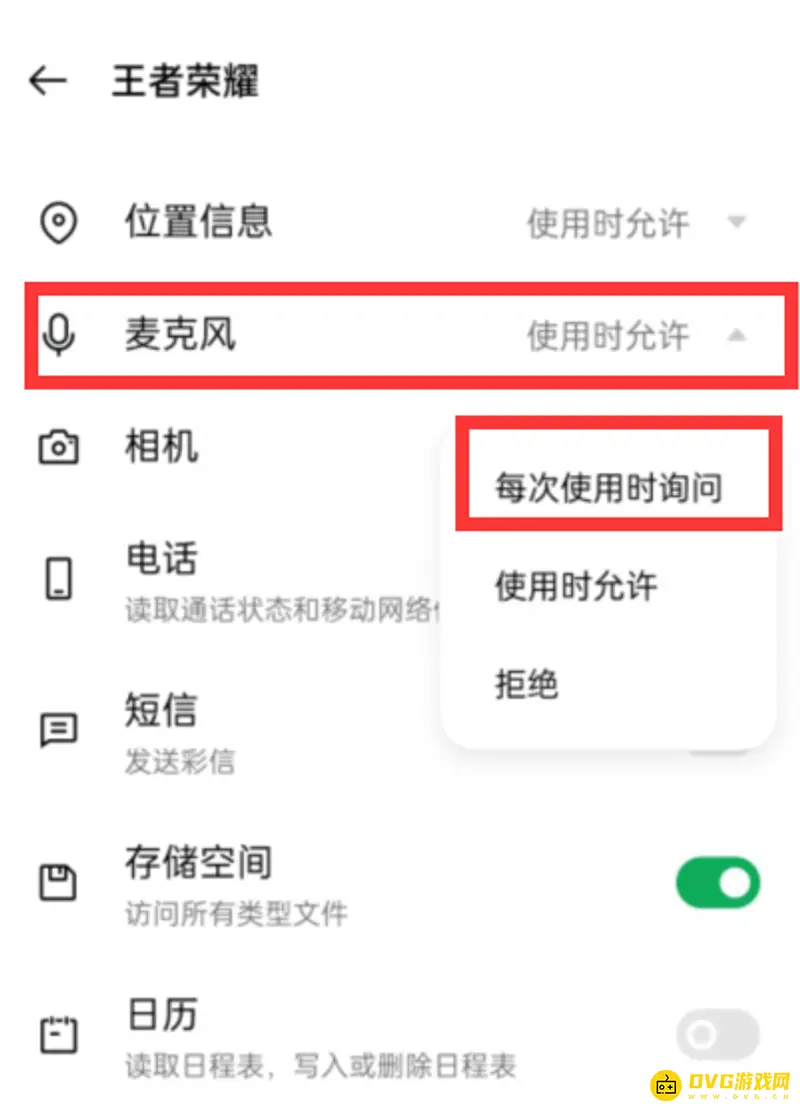Click the camera icon beside 相机
Screen dimensions: 800x1111
tap(57, 447)
